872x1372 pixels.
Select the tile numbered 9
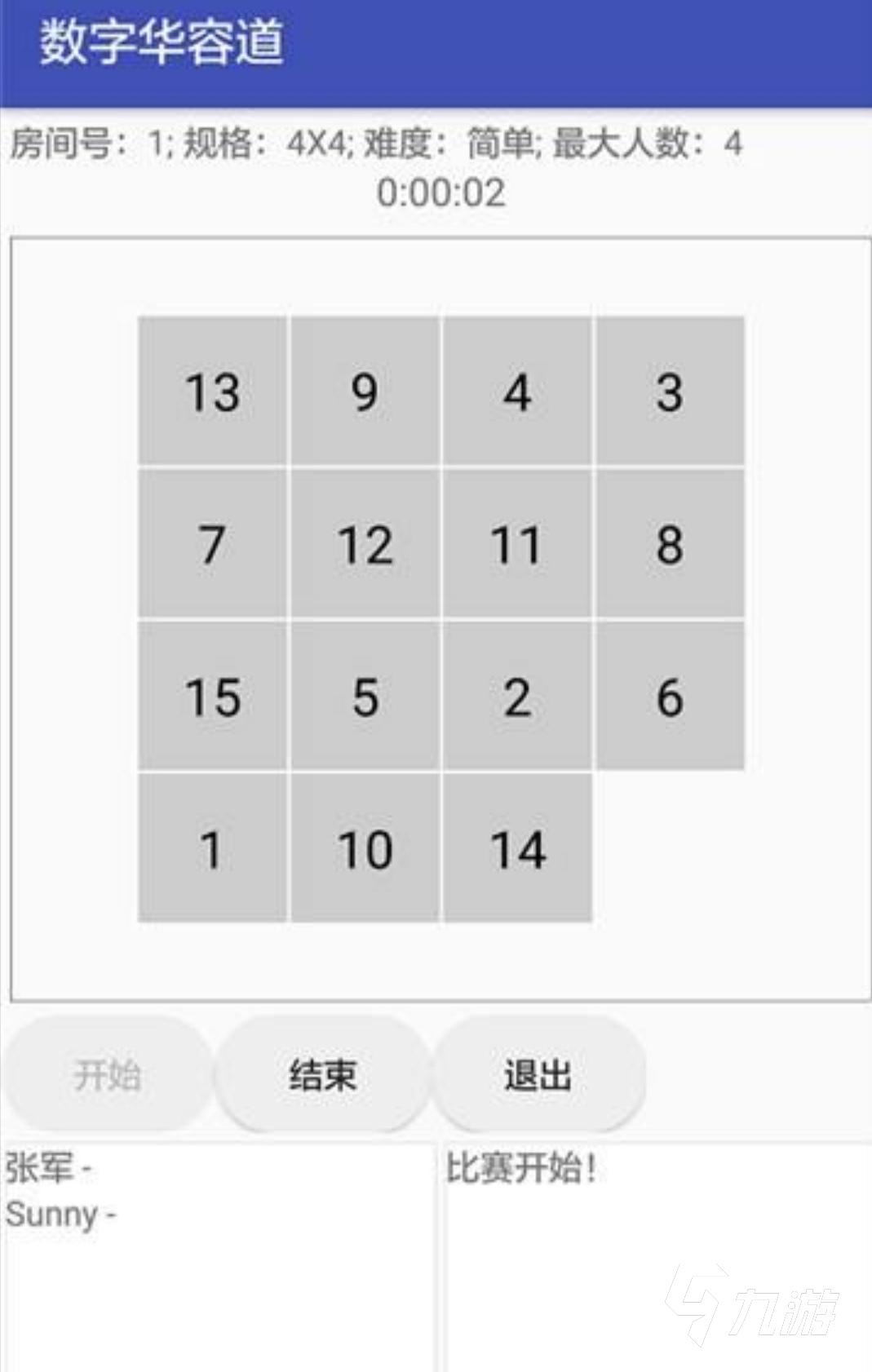[x=365, y=392]
